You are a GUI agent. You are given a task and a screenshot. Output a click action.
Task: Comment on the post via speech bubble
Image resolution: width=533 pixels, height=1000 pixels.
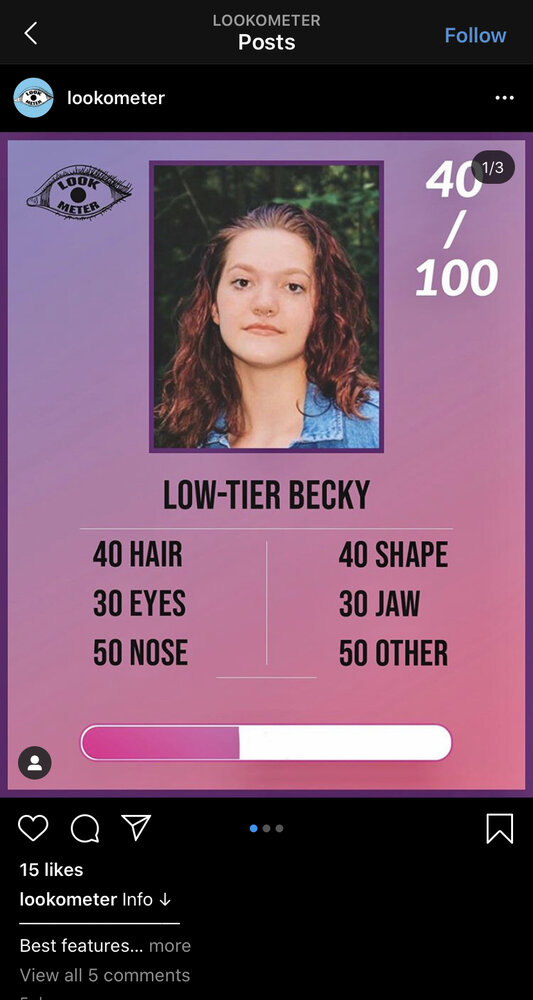pyautogui.click(x=85, y=828)
